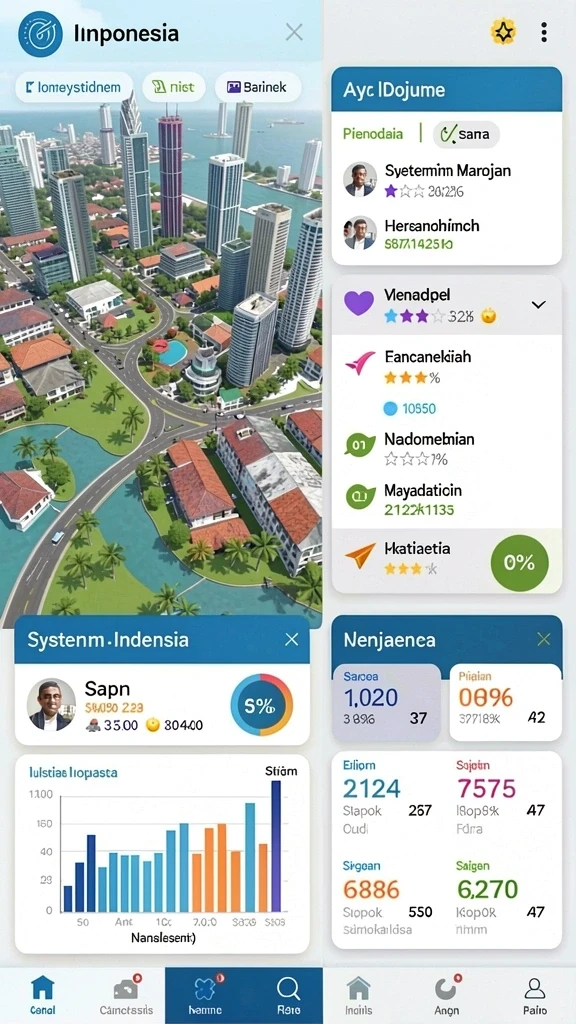Open the Hkatiaetia entry
Screen dimensions: 576x1024
pos(411,557)
